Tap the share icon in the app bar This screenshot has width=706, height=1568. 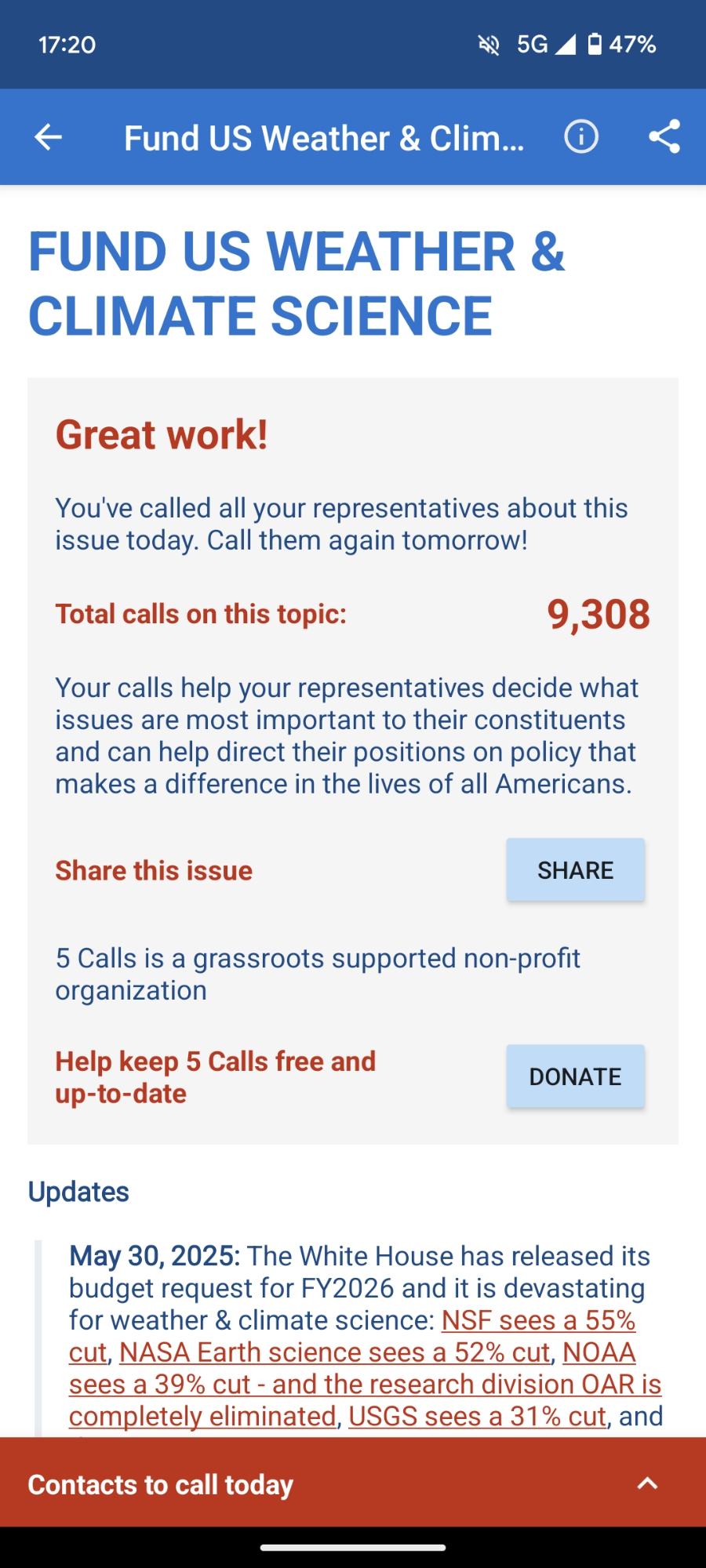(664, 137)
